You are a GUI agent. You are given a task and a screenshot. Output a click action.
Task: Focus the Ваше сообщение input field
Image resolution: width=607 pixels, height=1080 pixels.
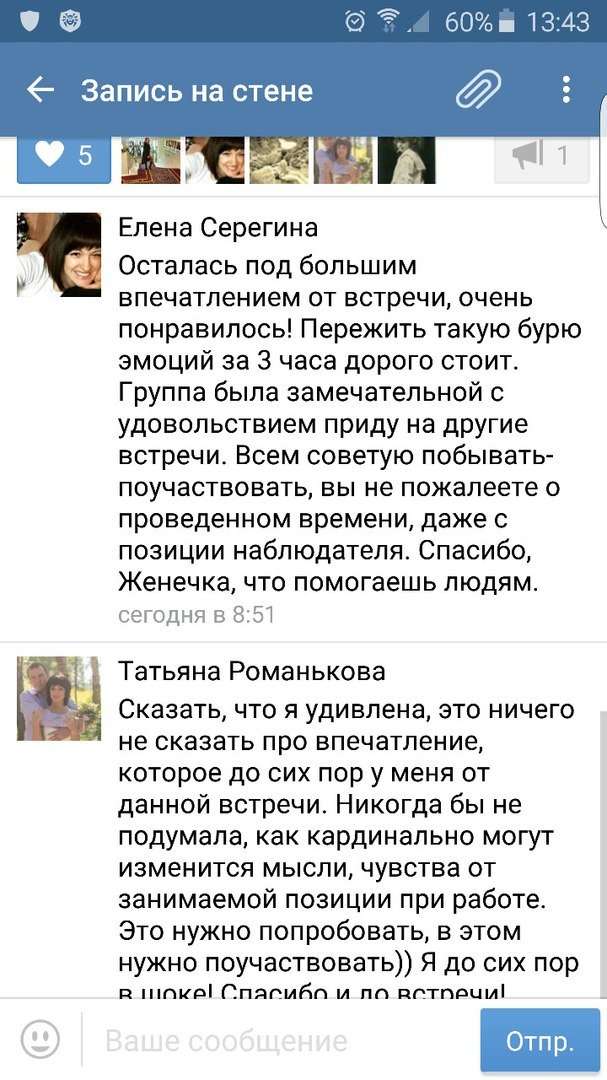tap(280, 1041)
